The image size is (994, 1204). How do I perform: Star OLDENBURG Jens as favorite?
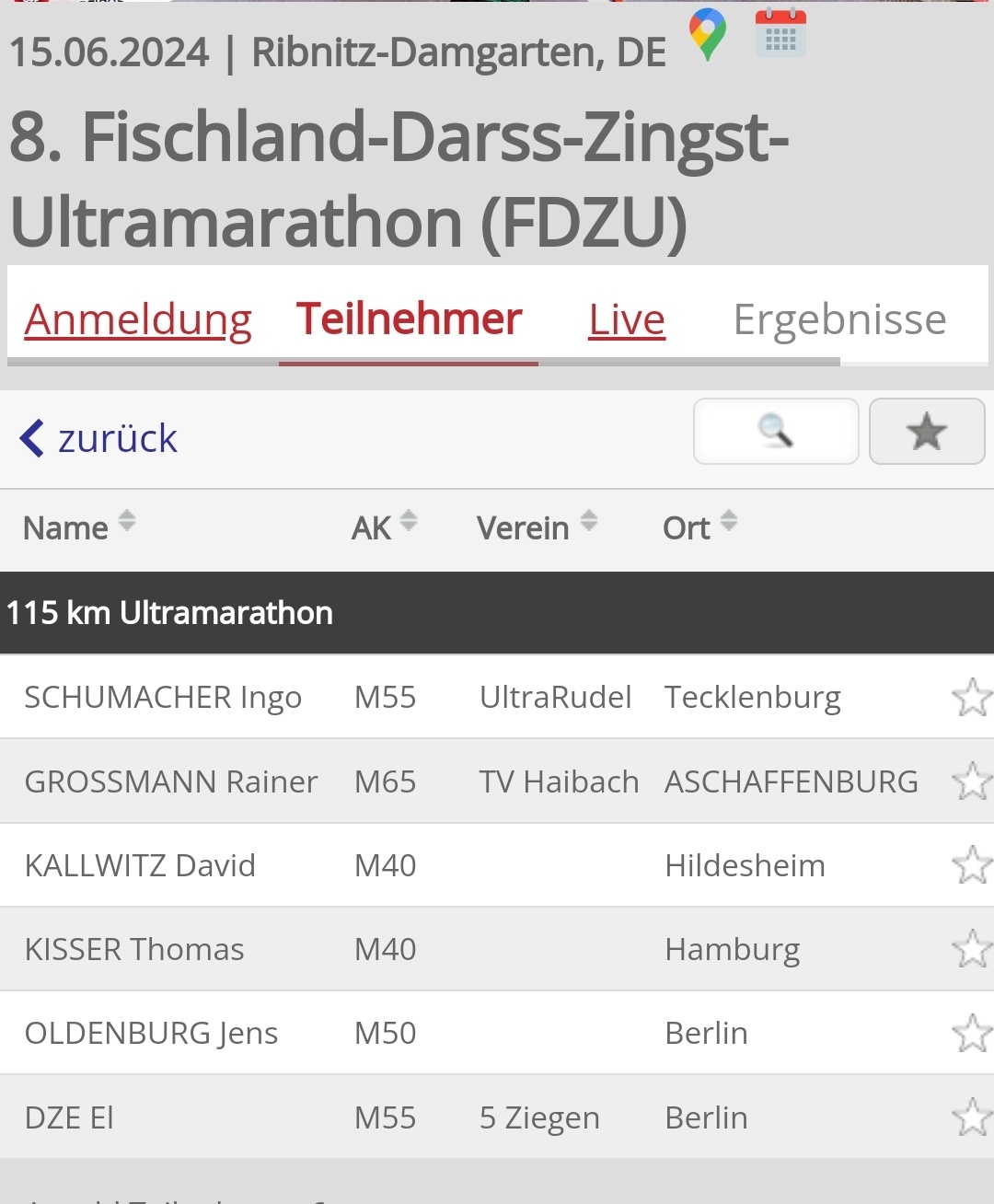(971, 1033)
